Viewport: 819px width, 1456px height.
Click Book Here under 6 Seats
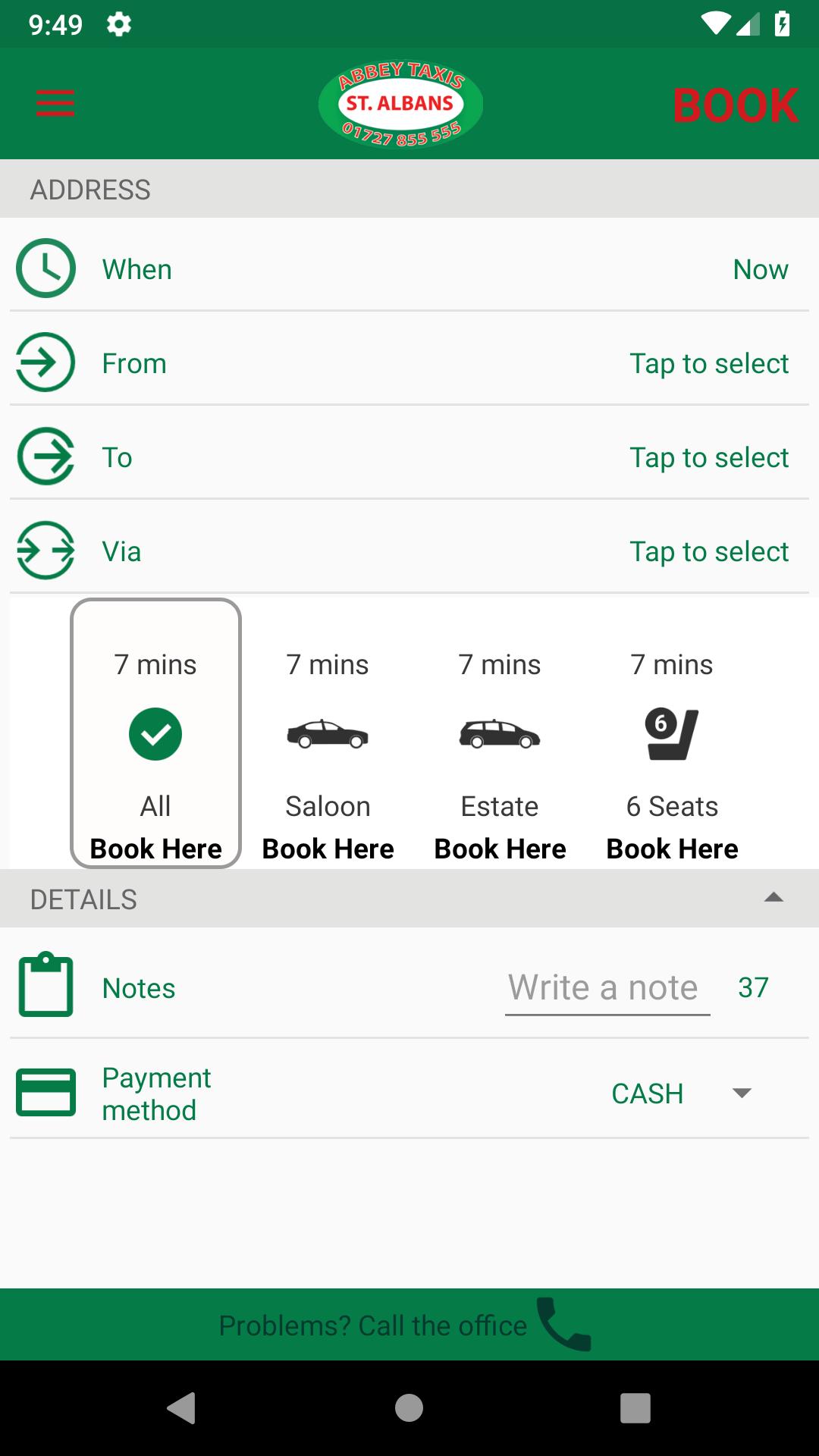(x=672, y=848)
